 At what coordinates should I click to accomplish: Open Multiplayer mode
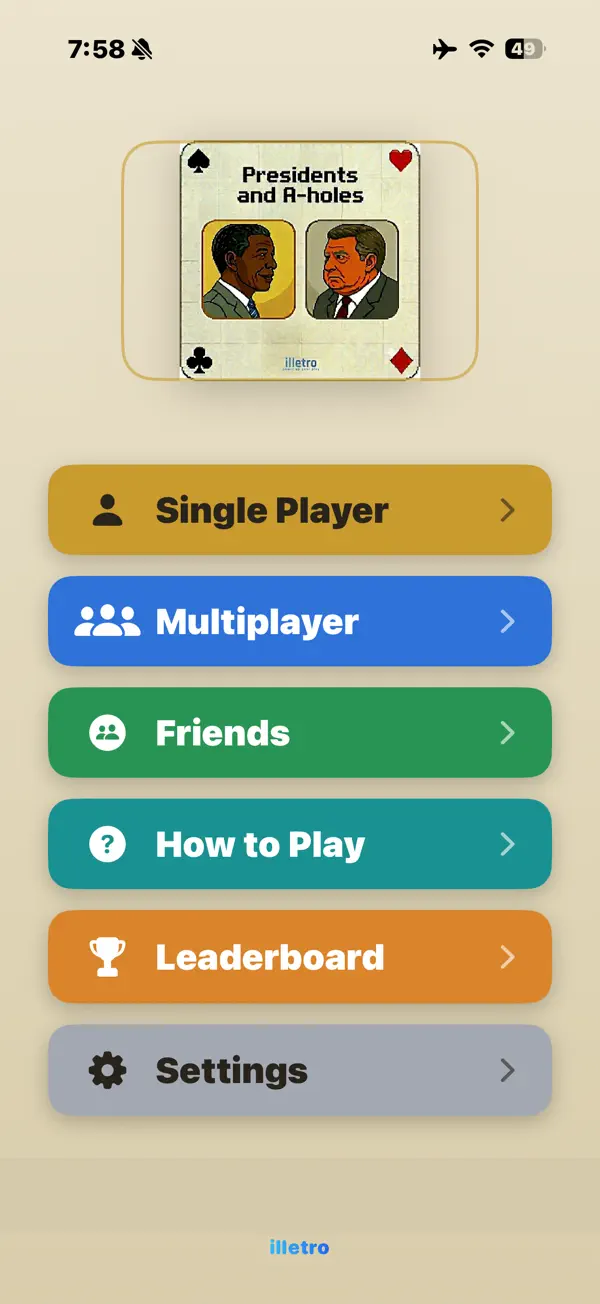(x=300, y=621)
